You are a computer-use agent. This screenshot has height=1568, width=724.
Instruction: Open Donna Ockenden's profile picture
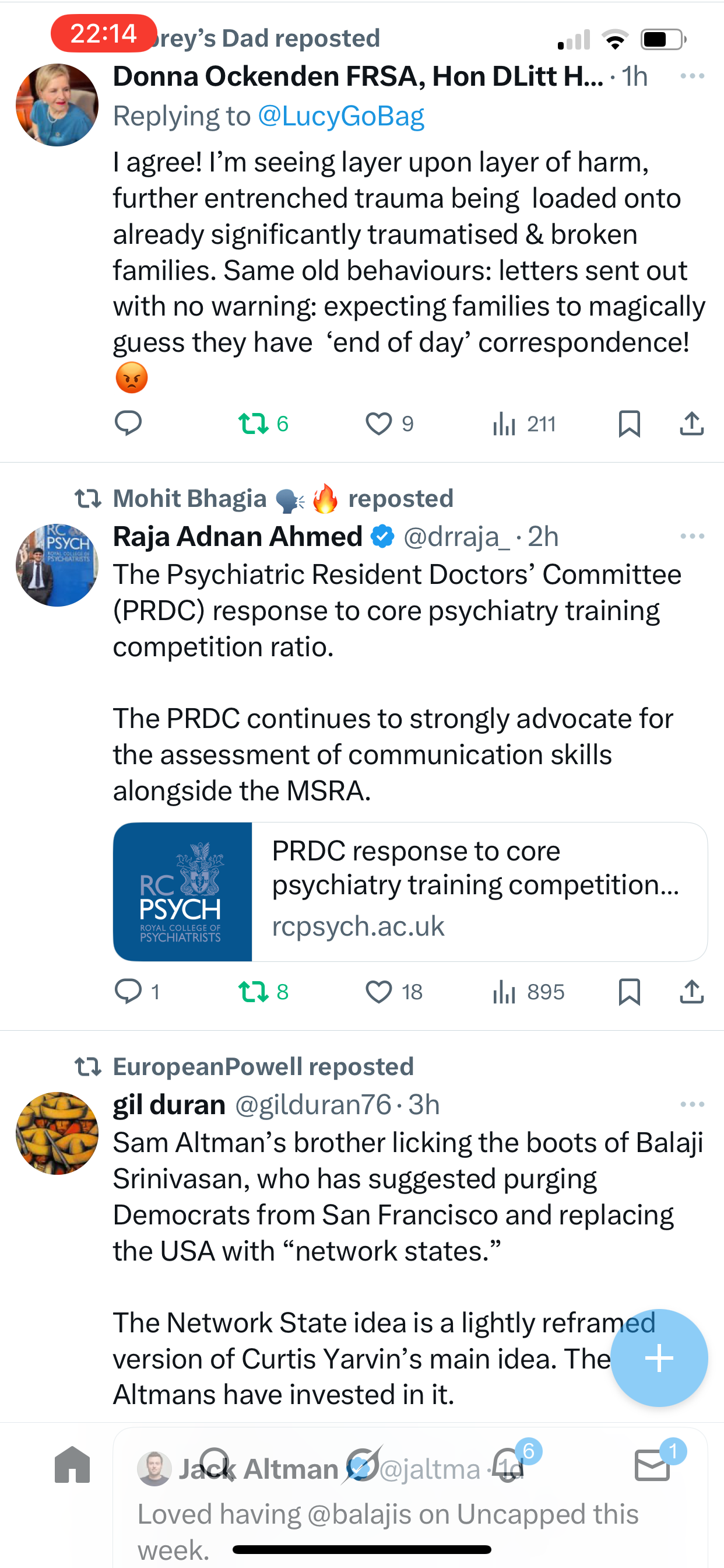click(57, 106)
